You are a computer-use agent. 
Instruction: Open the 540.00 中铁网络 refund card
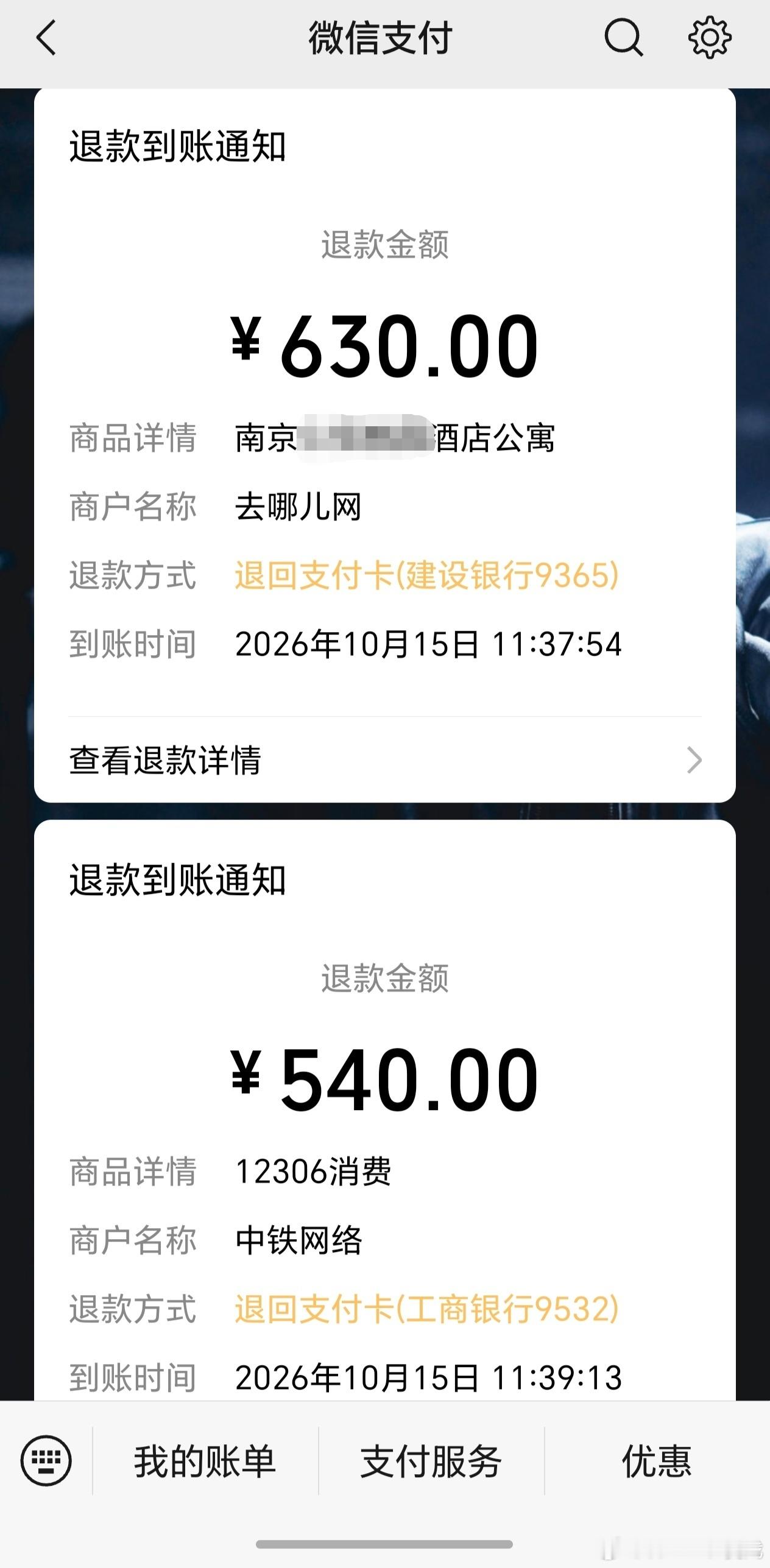(385, 1111)
